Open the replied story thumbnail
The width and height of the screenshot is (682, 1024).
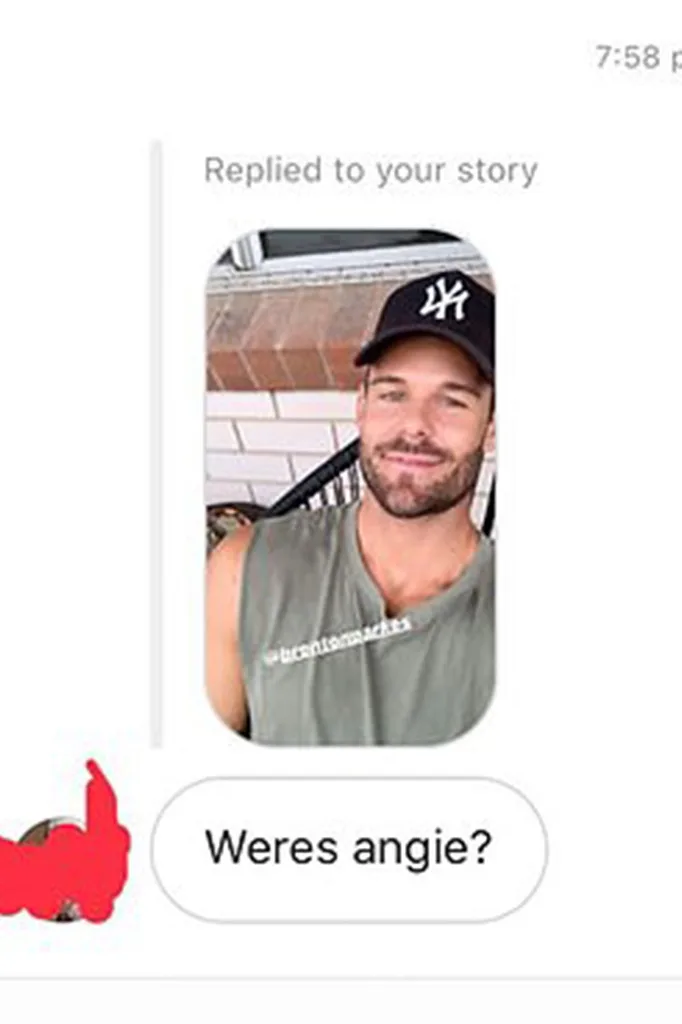349,487
